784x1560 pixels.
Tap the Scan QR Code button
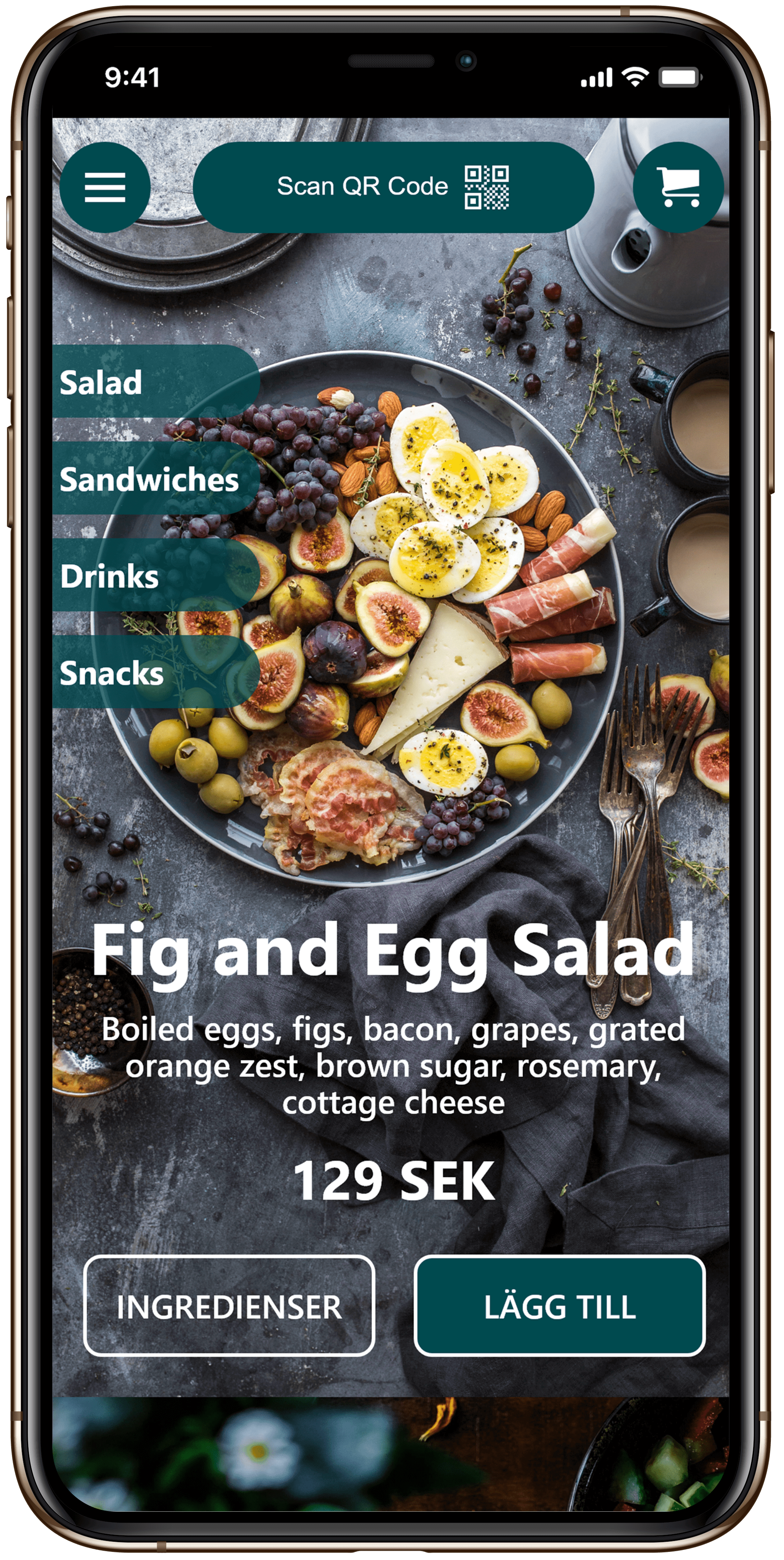[393, 187]
